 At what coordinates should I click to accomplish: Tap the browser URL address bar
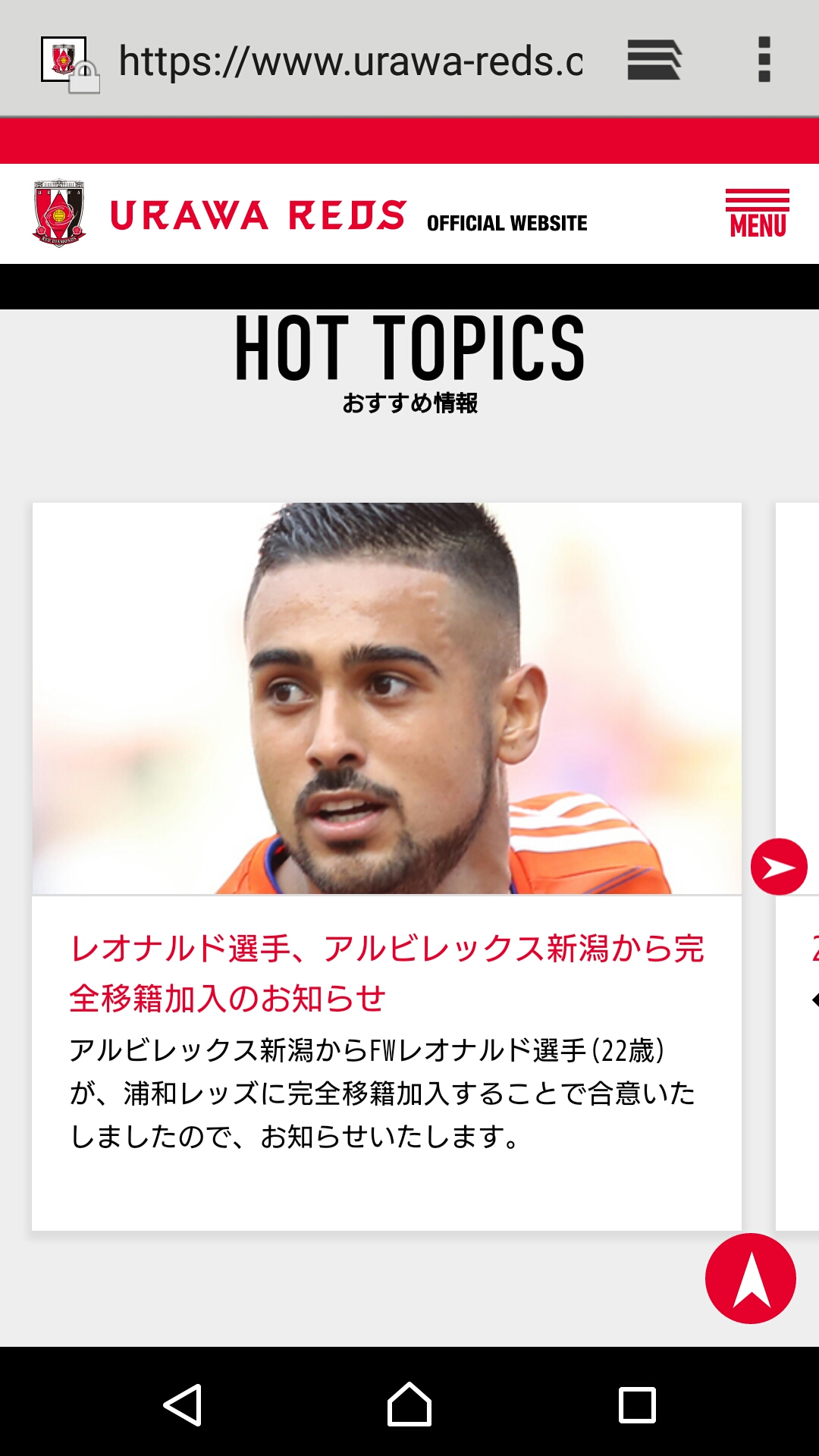[350, 61]
